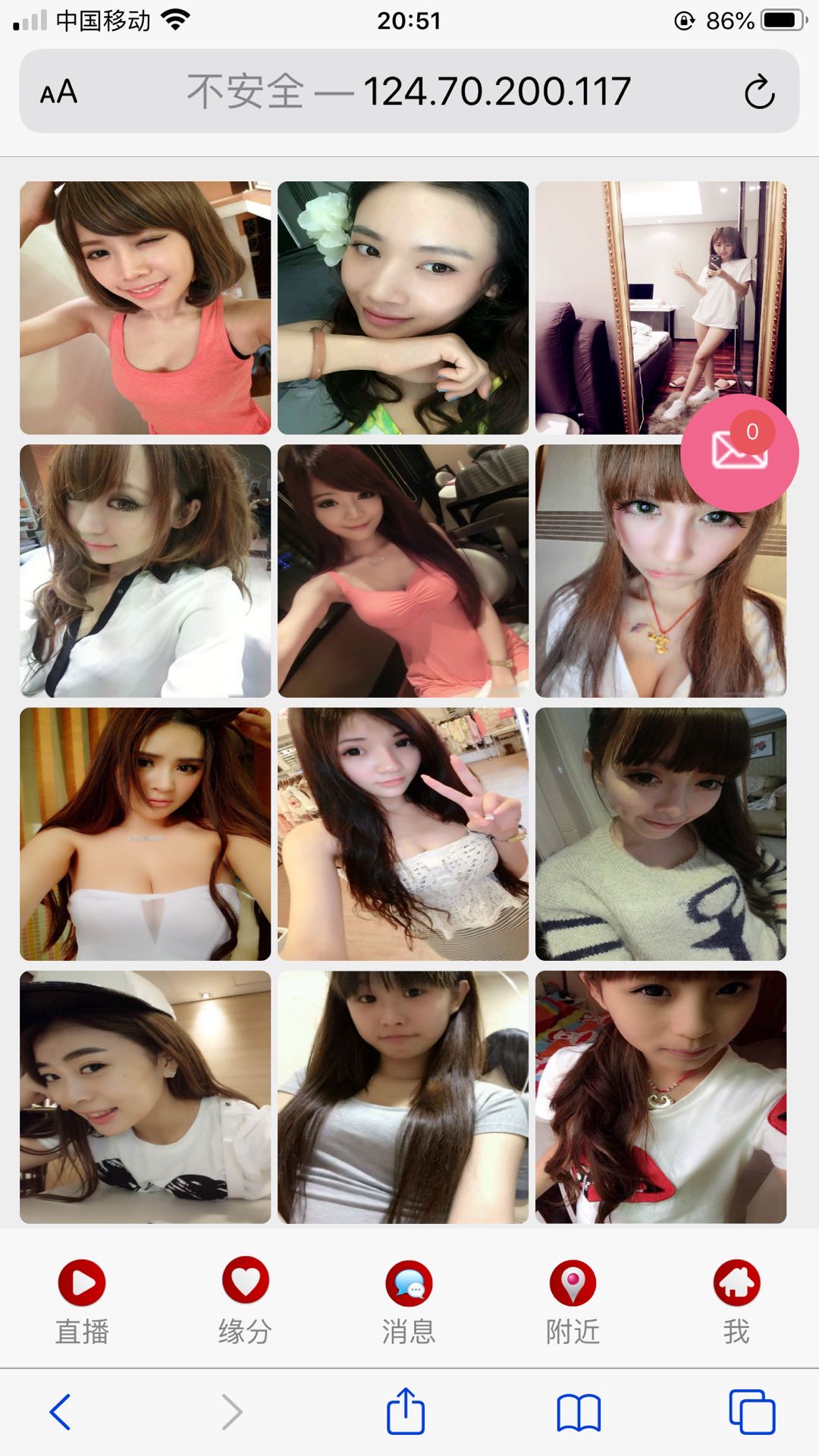
Task: Go back with the browser back arrow
Action: [61, 1412]
